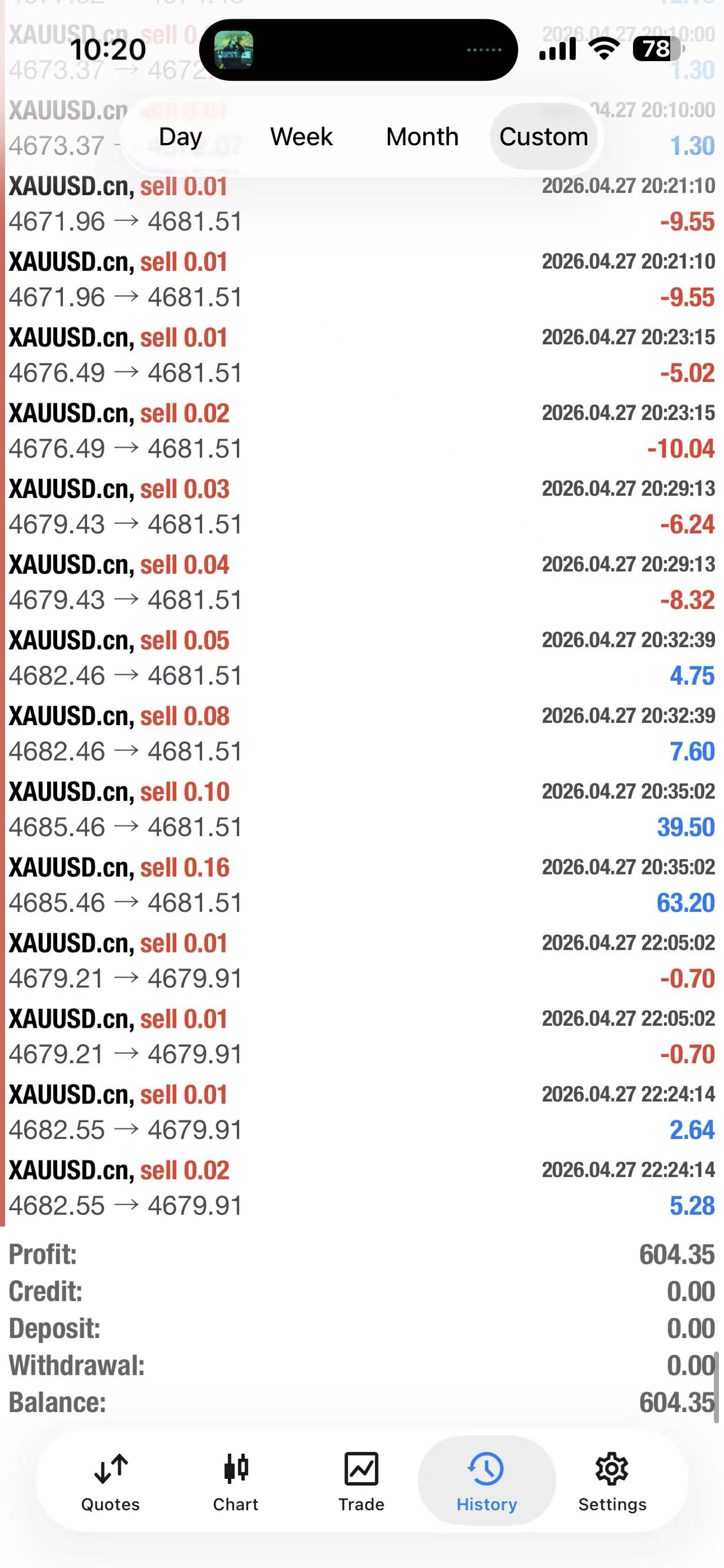Expand the 22:24:14 trade with 2.64 profit
Image resolution: width=724 pixels, height=1568 pixels.
(361, 1112)
